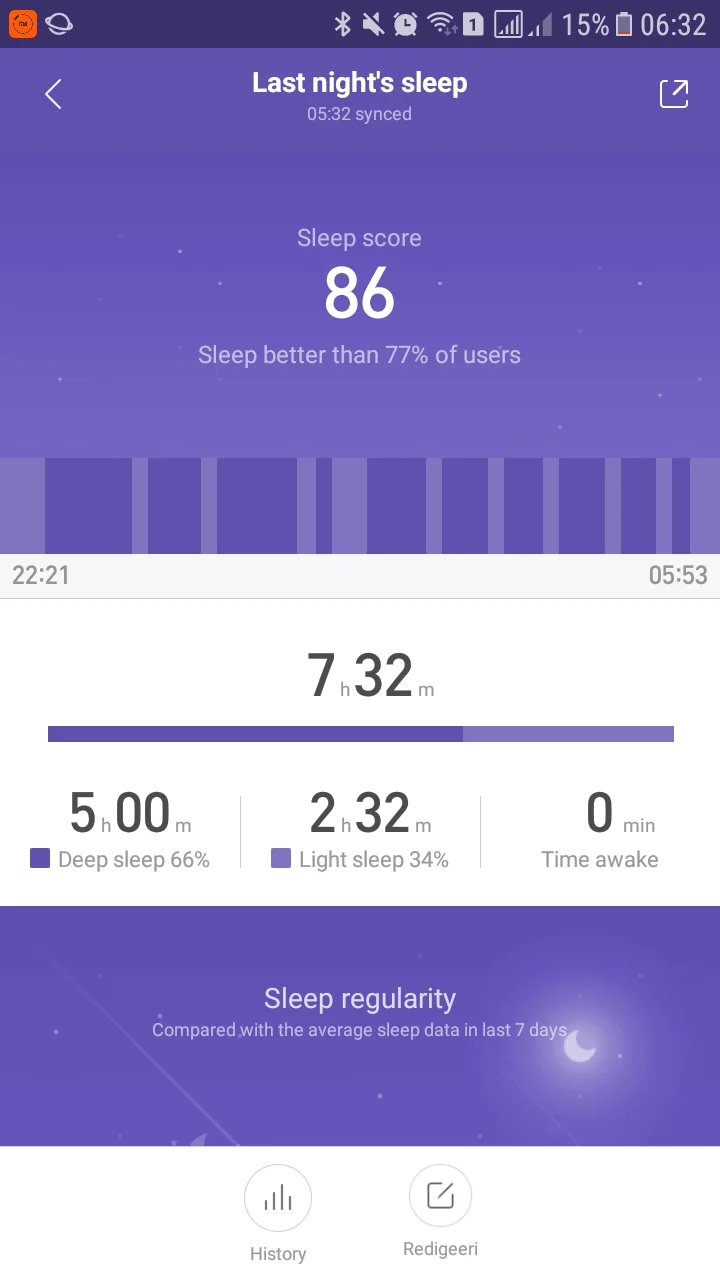Tap the History bar chart icon
Screen dimensions: 720x1280
point(278,1196)
